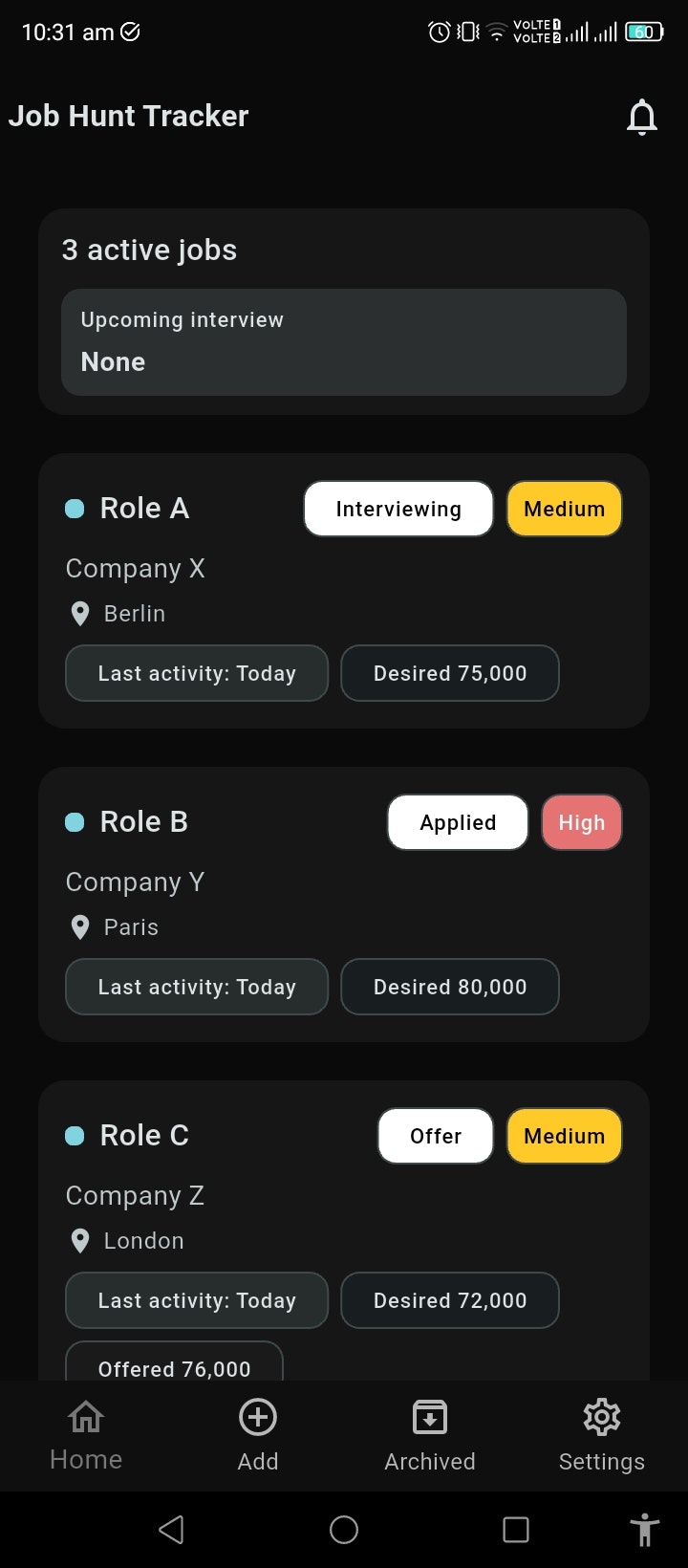
Task: Tap the location pin next to Paris
Action: 80,926
